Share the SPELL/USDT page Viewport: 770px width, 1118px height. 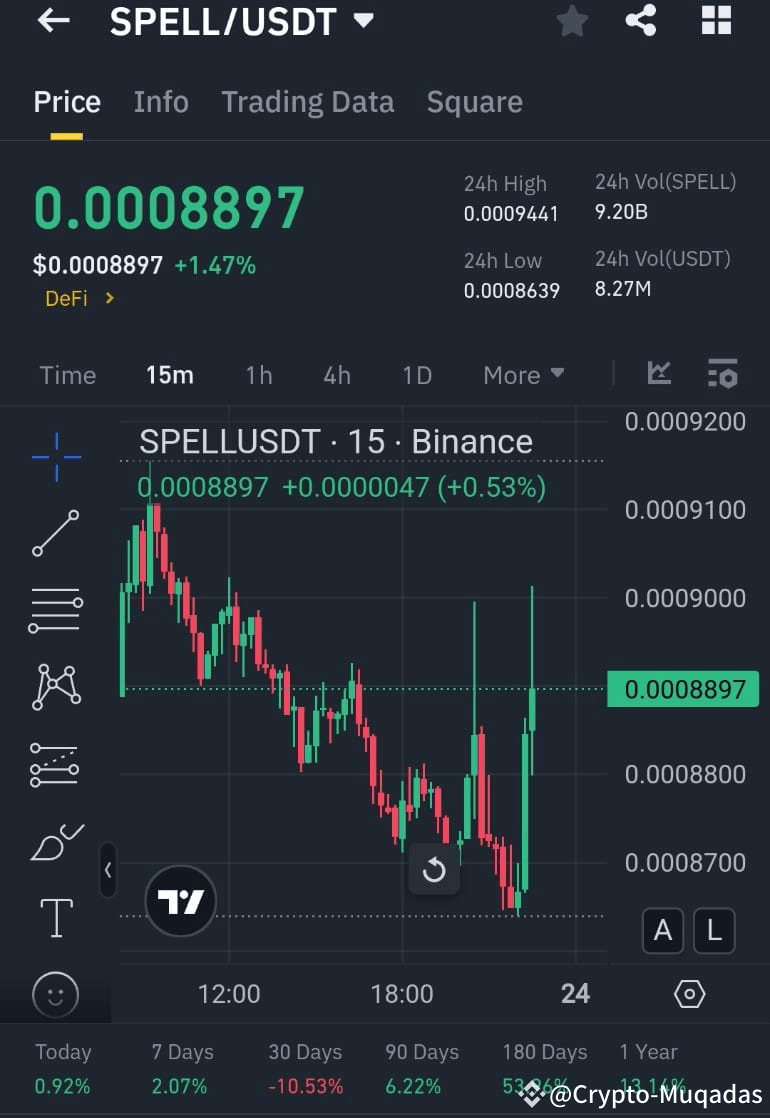pyautogui.click(x=641, y=21)
